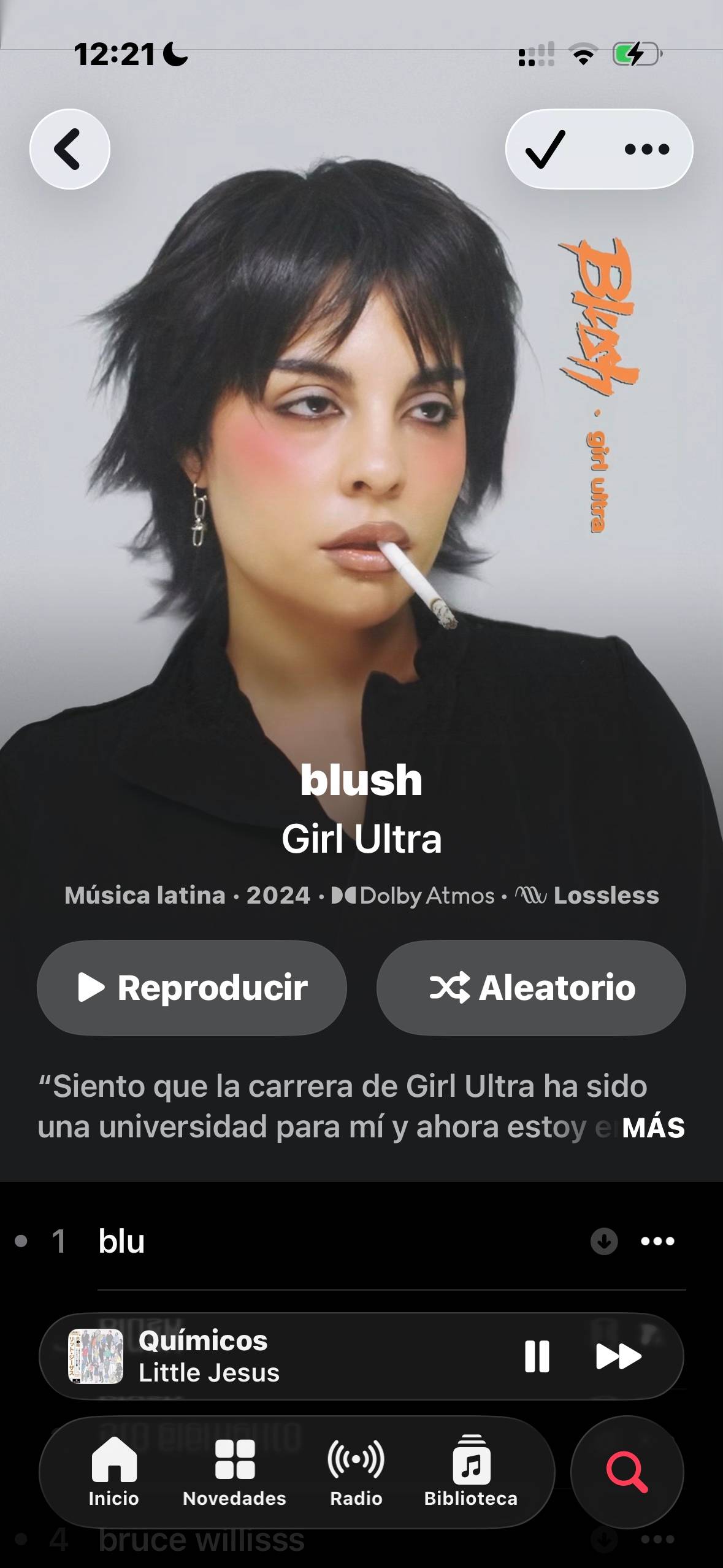The height and width of the screenshot is (1568, 723).
Task: Shuffle the album with Aleatorio
Action: [x=531, y=988]
